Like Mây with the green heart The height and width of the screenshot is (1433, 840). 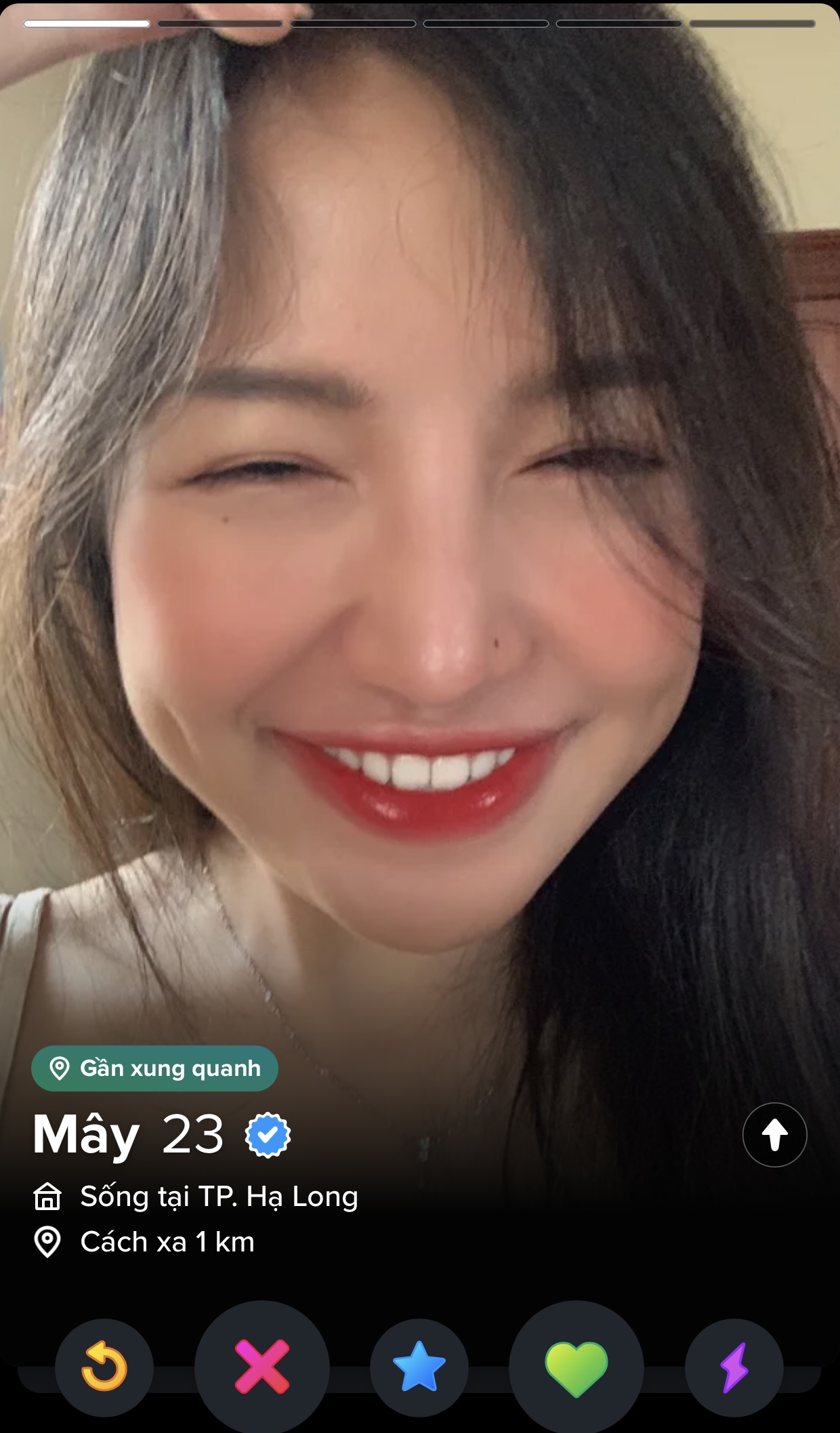pos(576,1367)
